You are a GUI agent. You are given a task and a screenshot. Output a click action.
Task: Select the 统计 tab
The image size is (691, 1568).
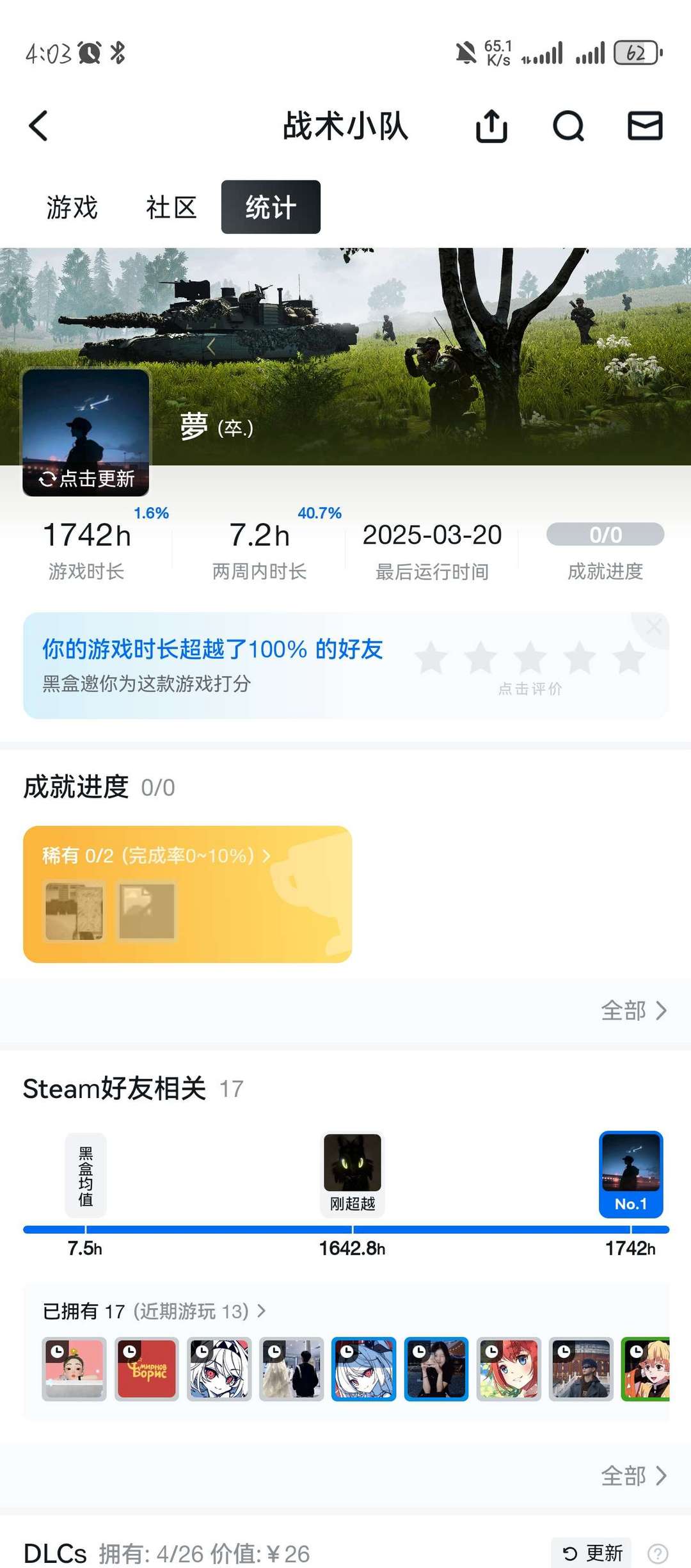pos(271,207)
